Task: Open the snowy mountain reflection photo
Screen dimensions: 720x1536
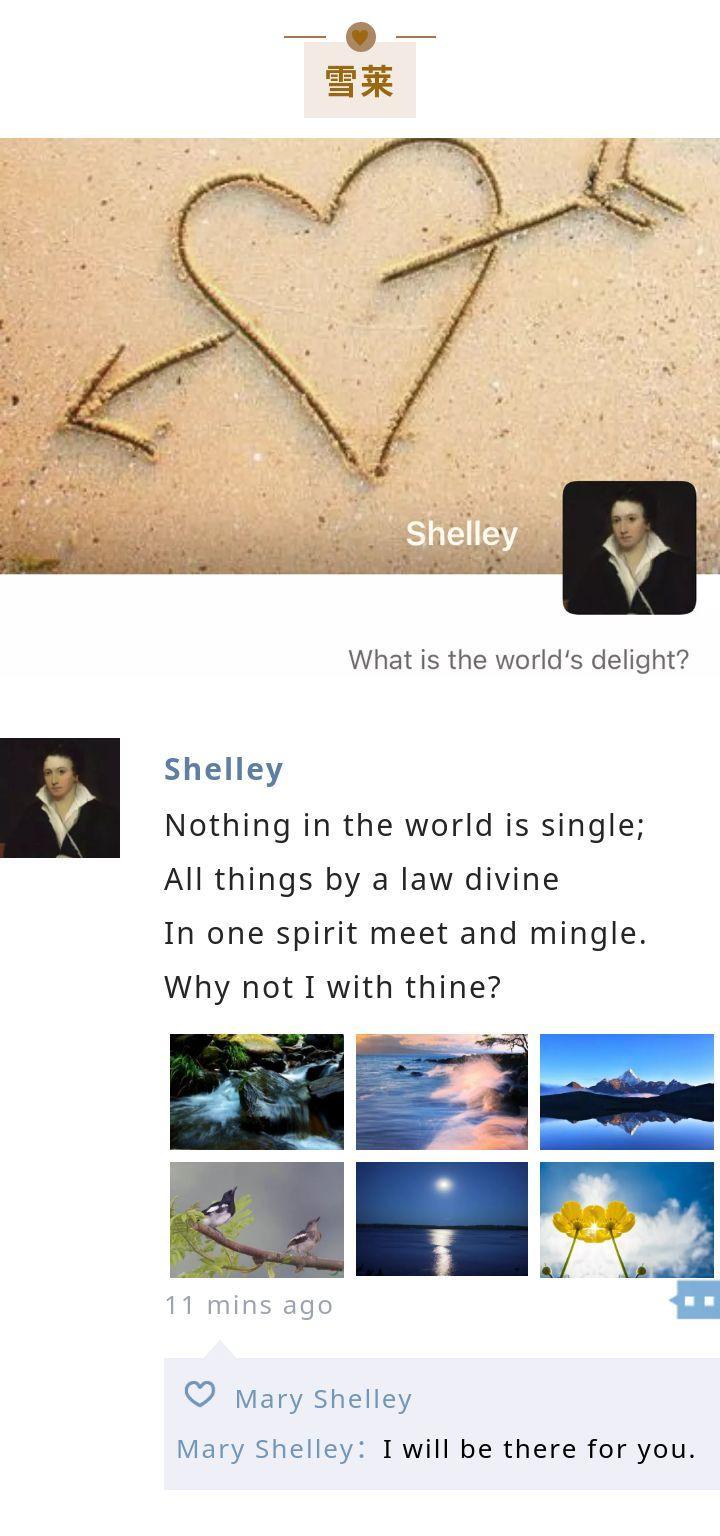Action: pos(626,1091)
